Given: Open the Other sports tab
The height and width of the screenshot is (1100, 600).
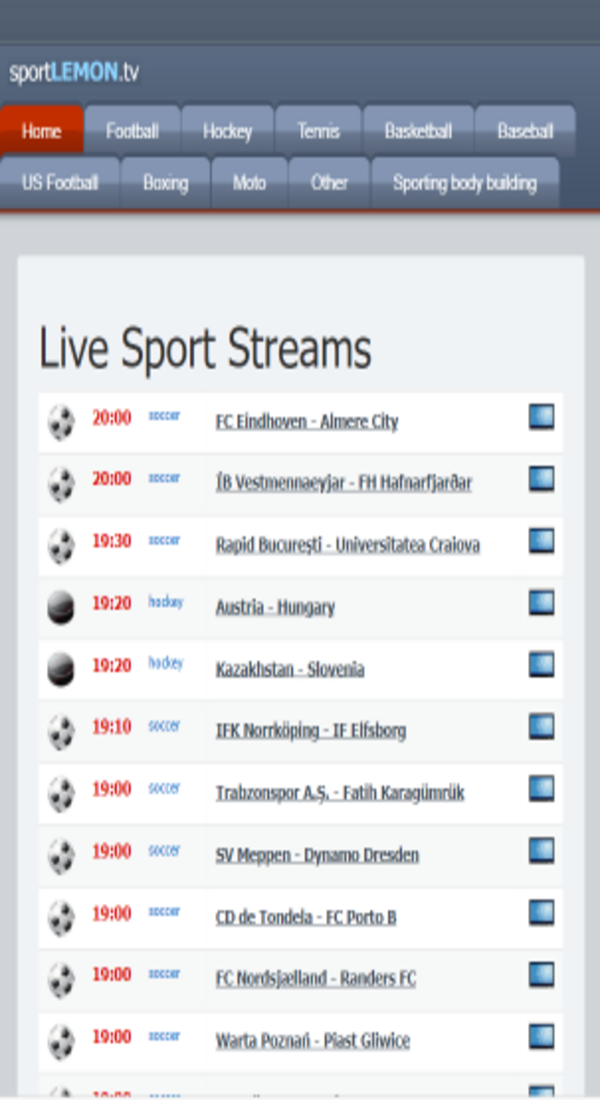Looking at the screenshot, I should (x=329, y=183).
